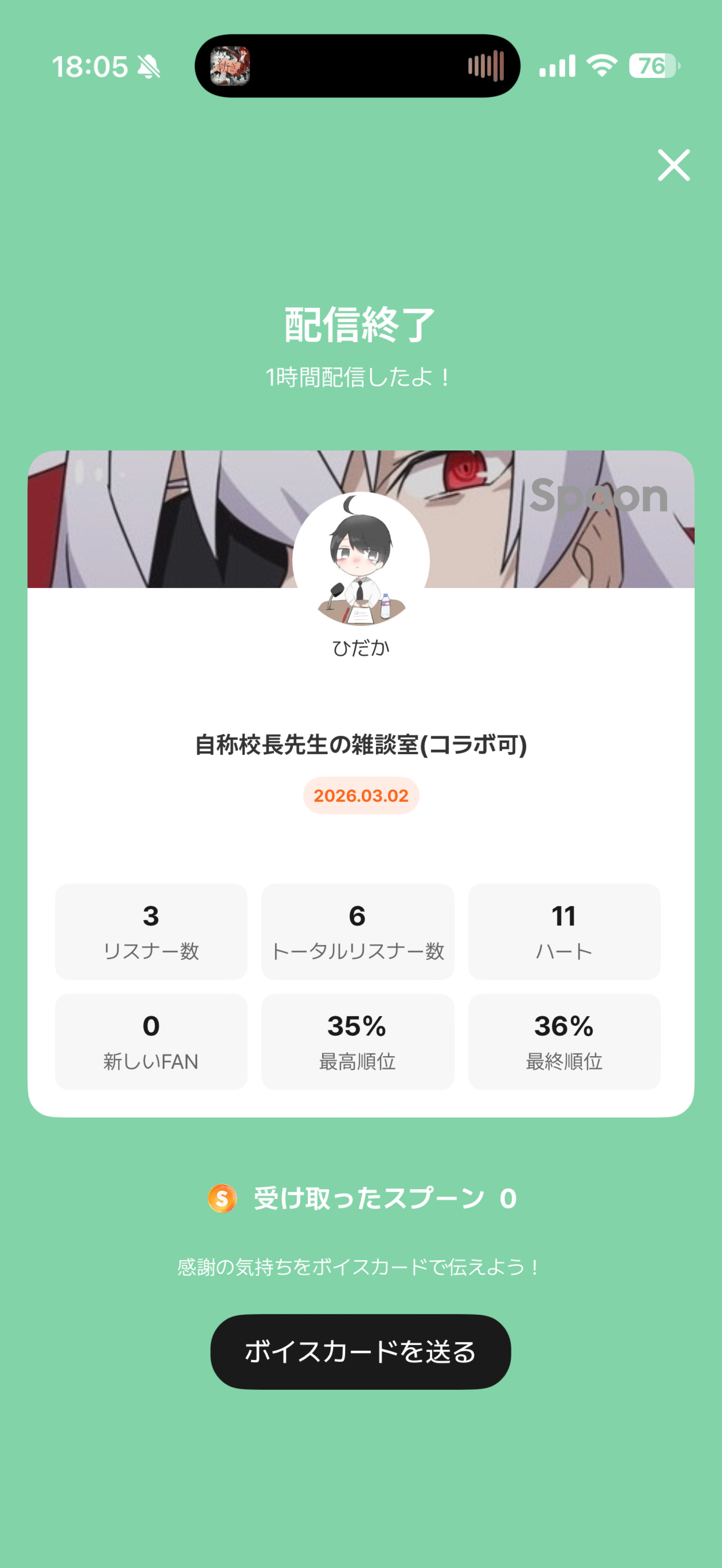722x1568 pixels.
Task: Open the Dynamic Island live activity
Action: pyautogui.click(x=357, y=66)
